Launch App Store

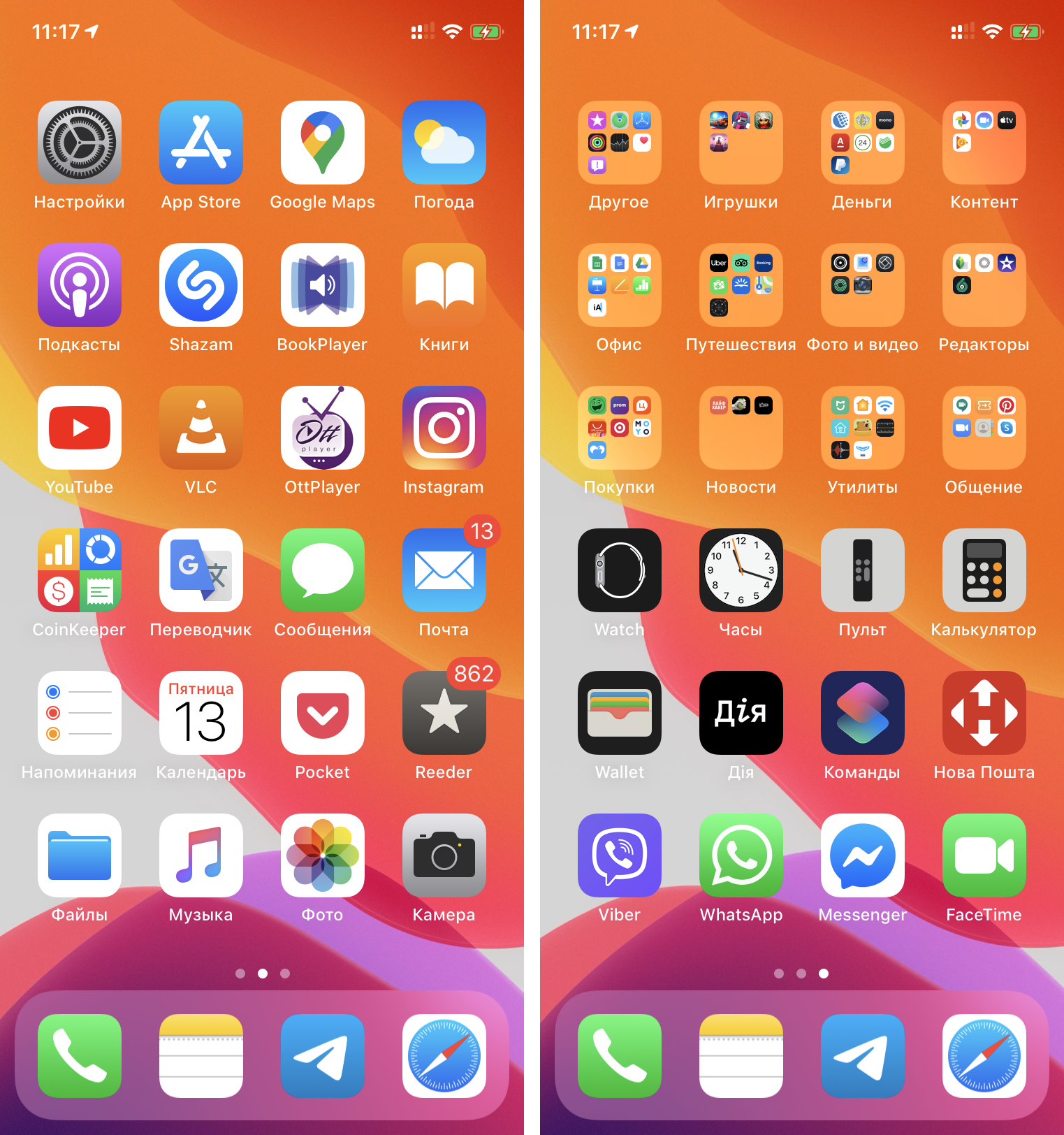click(x=201, y=143)
